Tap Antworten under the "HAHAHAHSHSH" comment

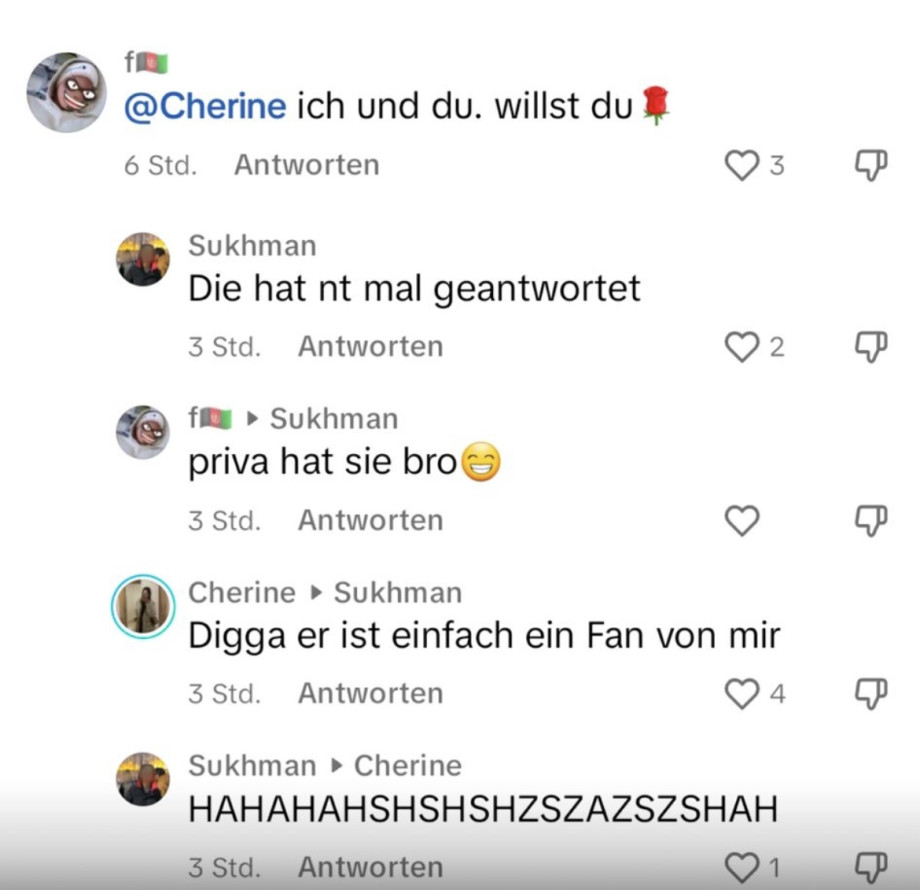370,866
